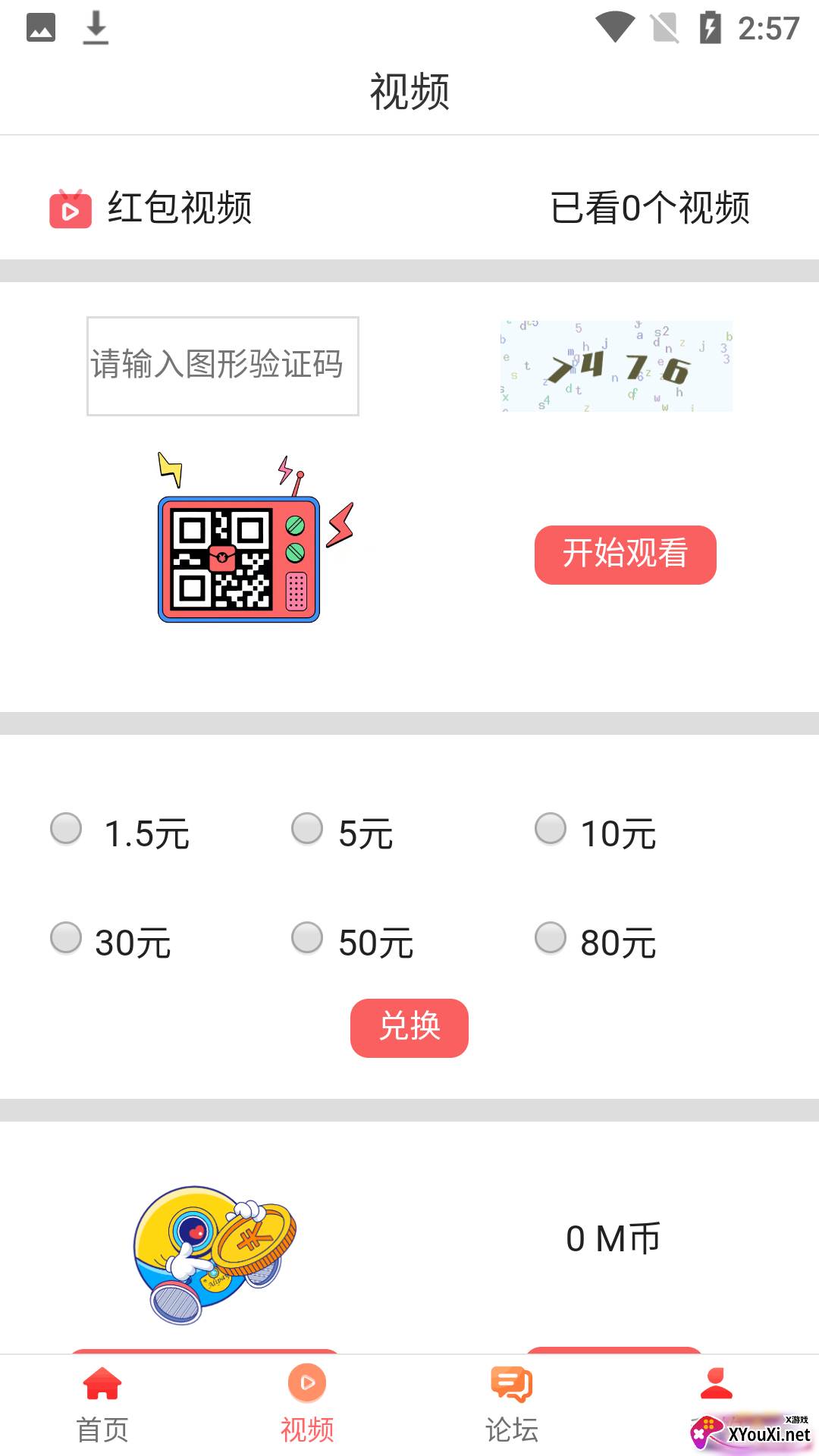This screenshot has height=1456, width=819.
Task: Select the 1.5元 option
Action: click(66, 828)
